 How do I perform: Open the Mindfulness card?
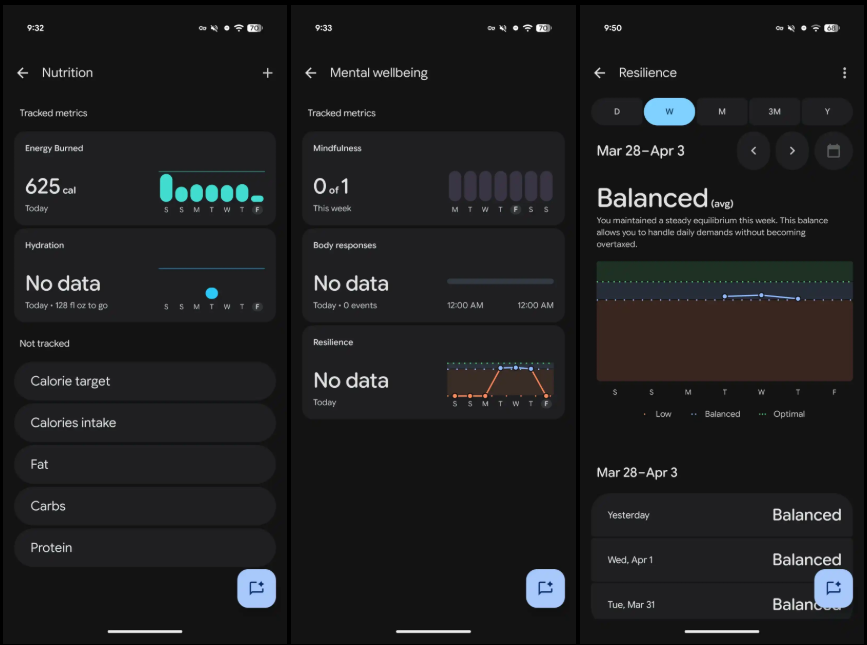click(433, 178)
